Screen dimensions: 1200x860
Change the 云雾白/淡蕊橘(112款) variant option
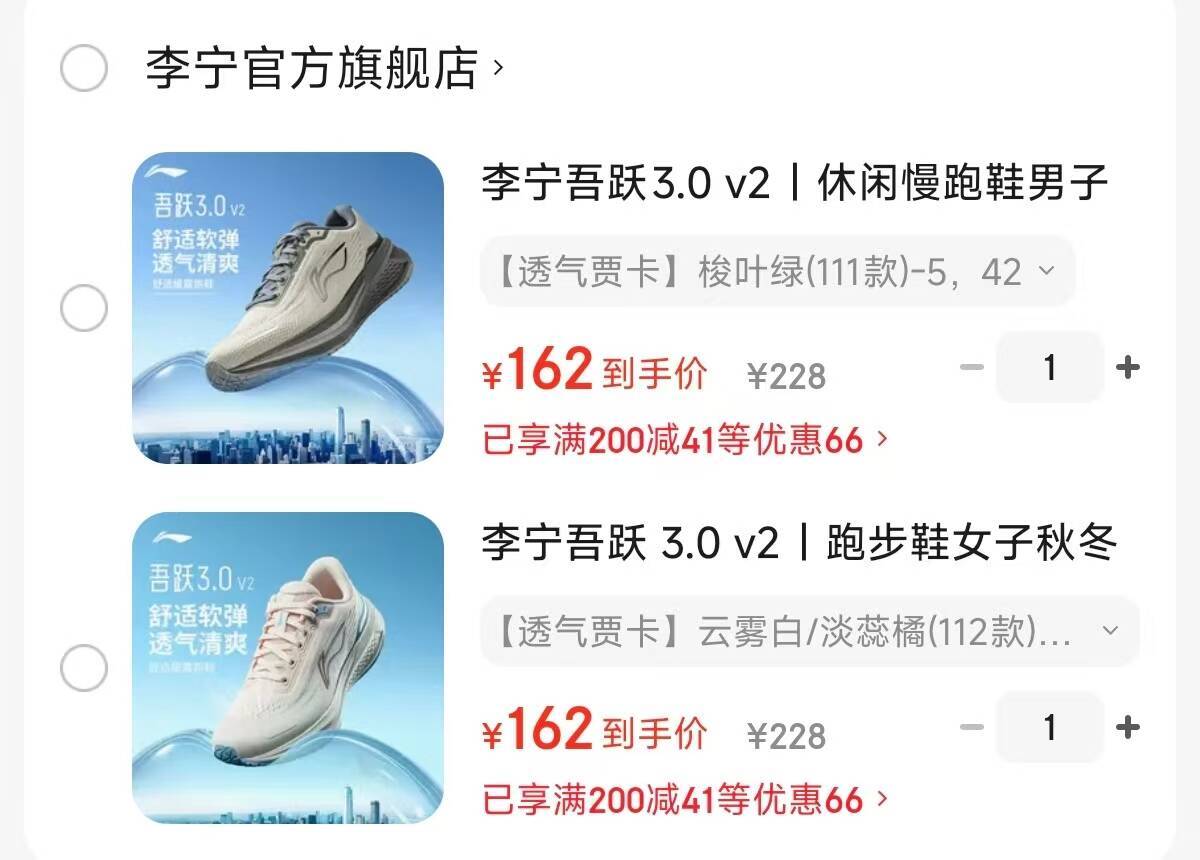point(809,632)
